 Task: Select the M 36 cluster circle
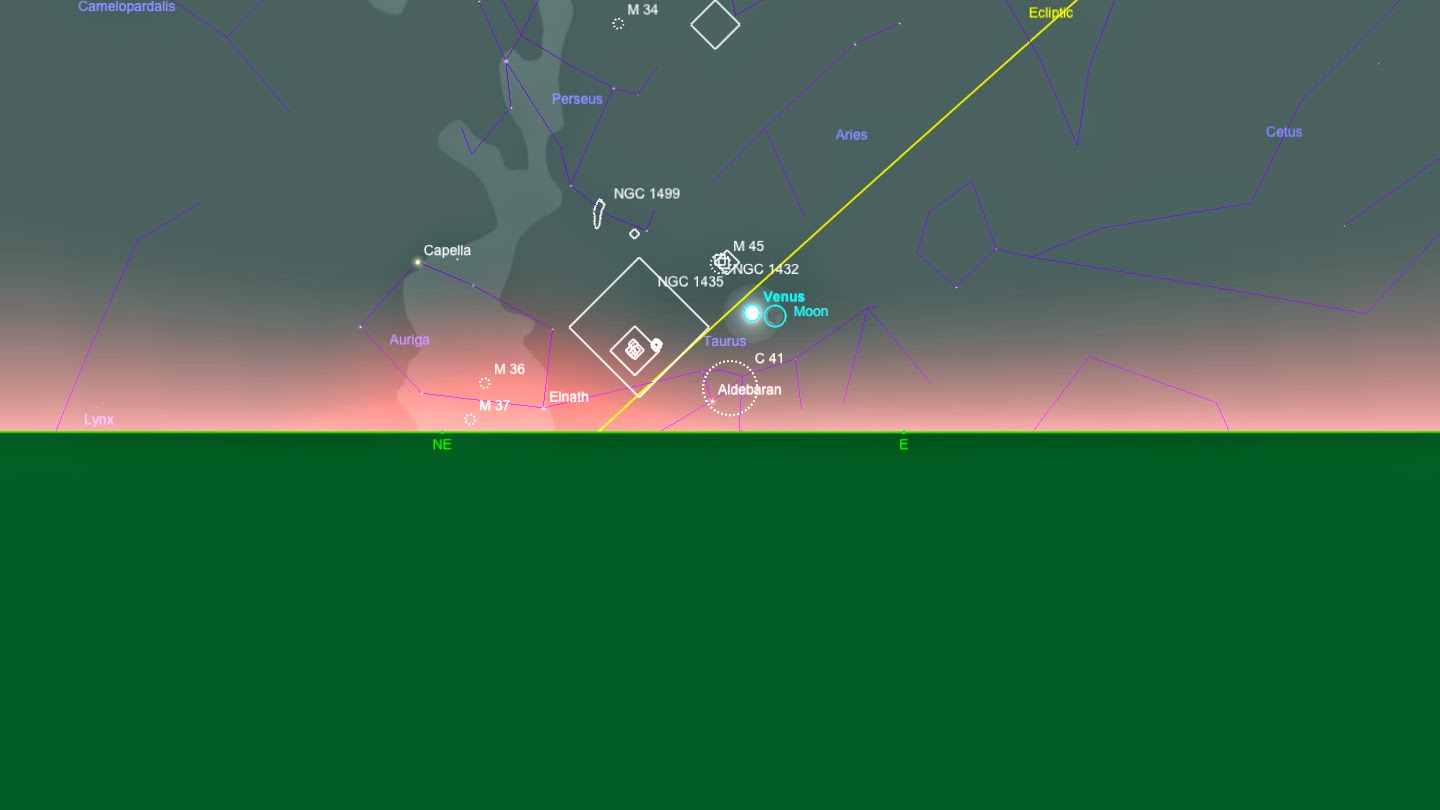(x=485, y=383)
